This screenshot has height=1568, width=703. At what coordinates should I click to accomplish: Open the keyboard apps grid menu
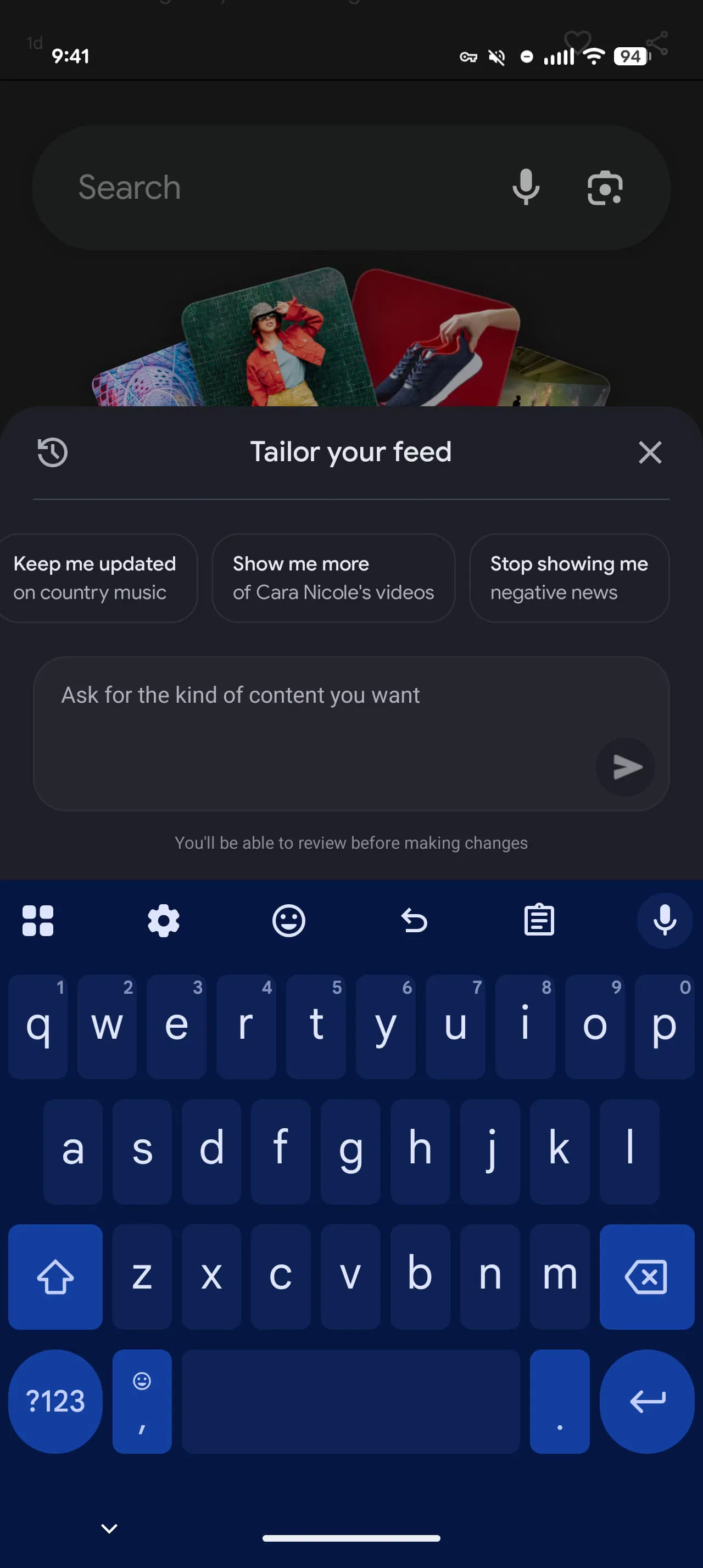coord(38,920)
